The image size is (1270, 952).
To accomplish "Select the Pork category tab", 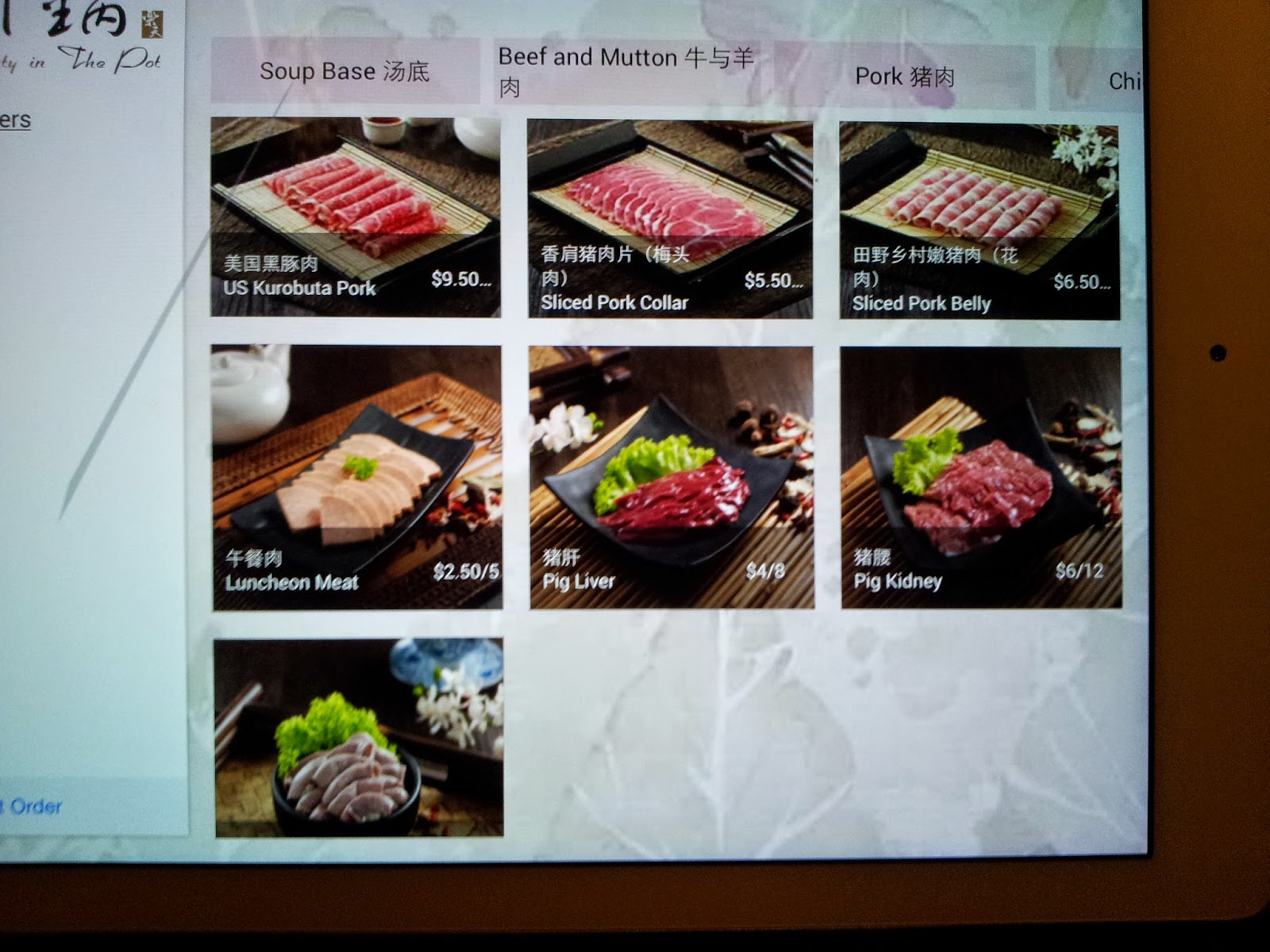I will coord(904,76).
